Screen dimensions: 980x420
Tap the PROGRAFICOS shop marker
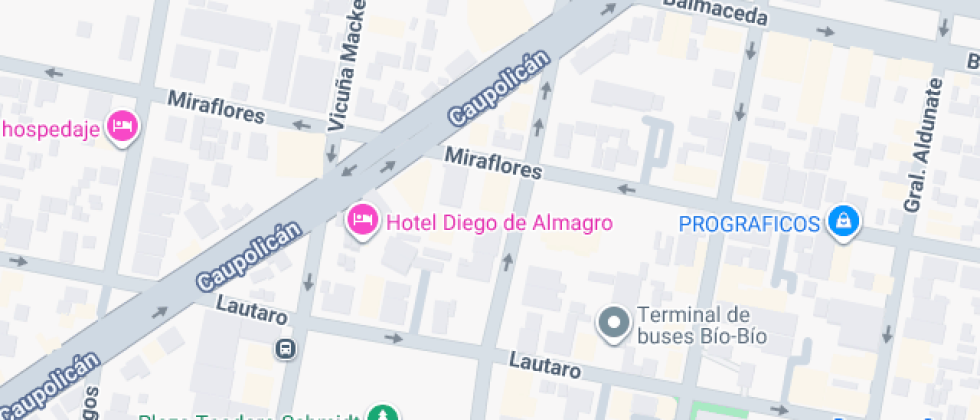click(x=844, y=222)
